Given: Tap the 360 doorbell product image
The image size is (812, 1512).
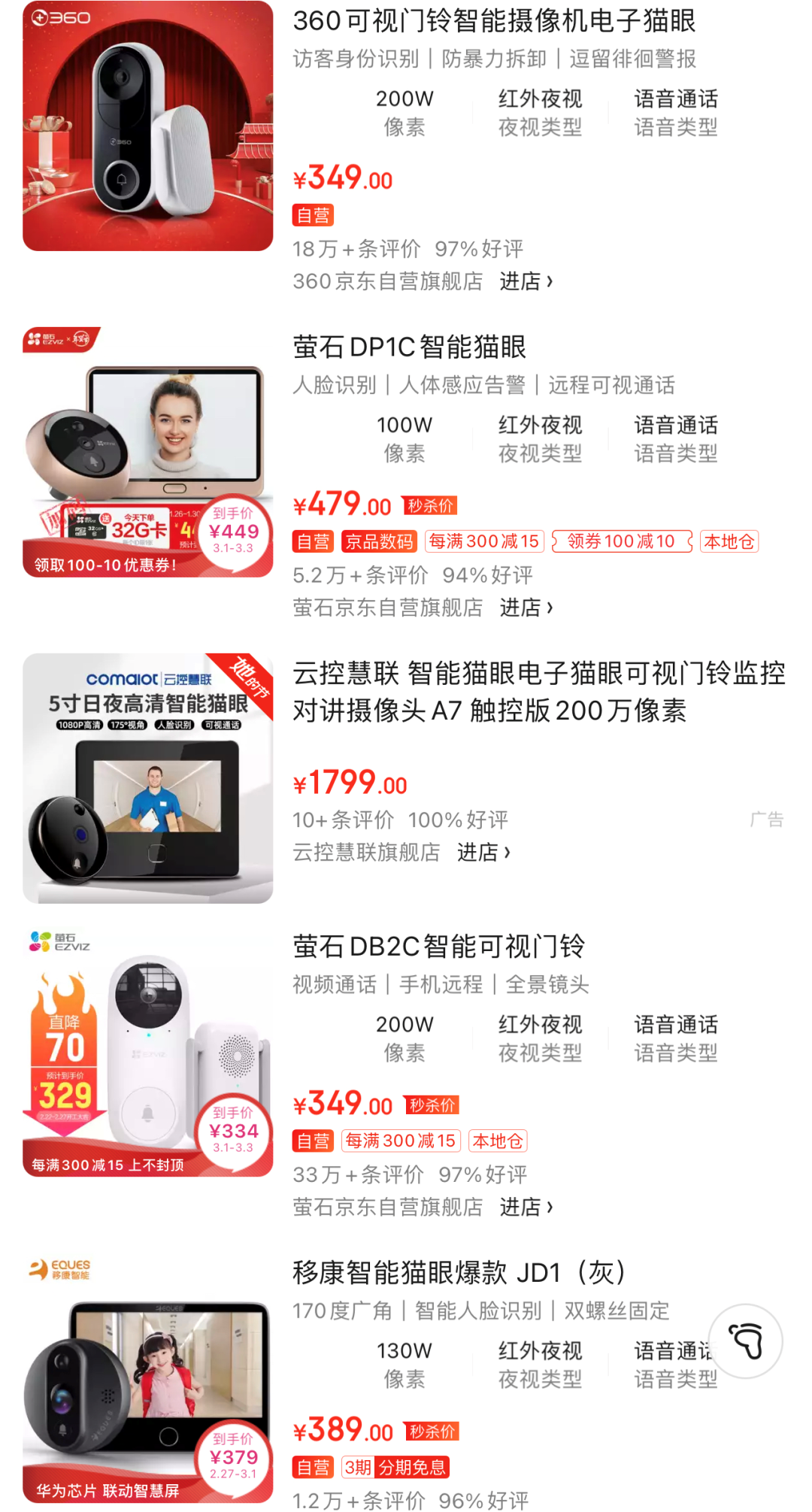Looking at the screenshot, I should pos(147,126).
